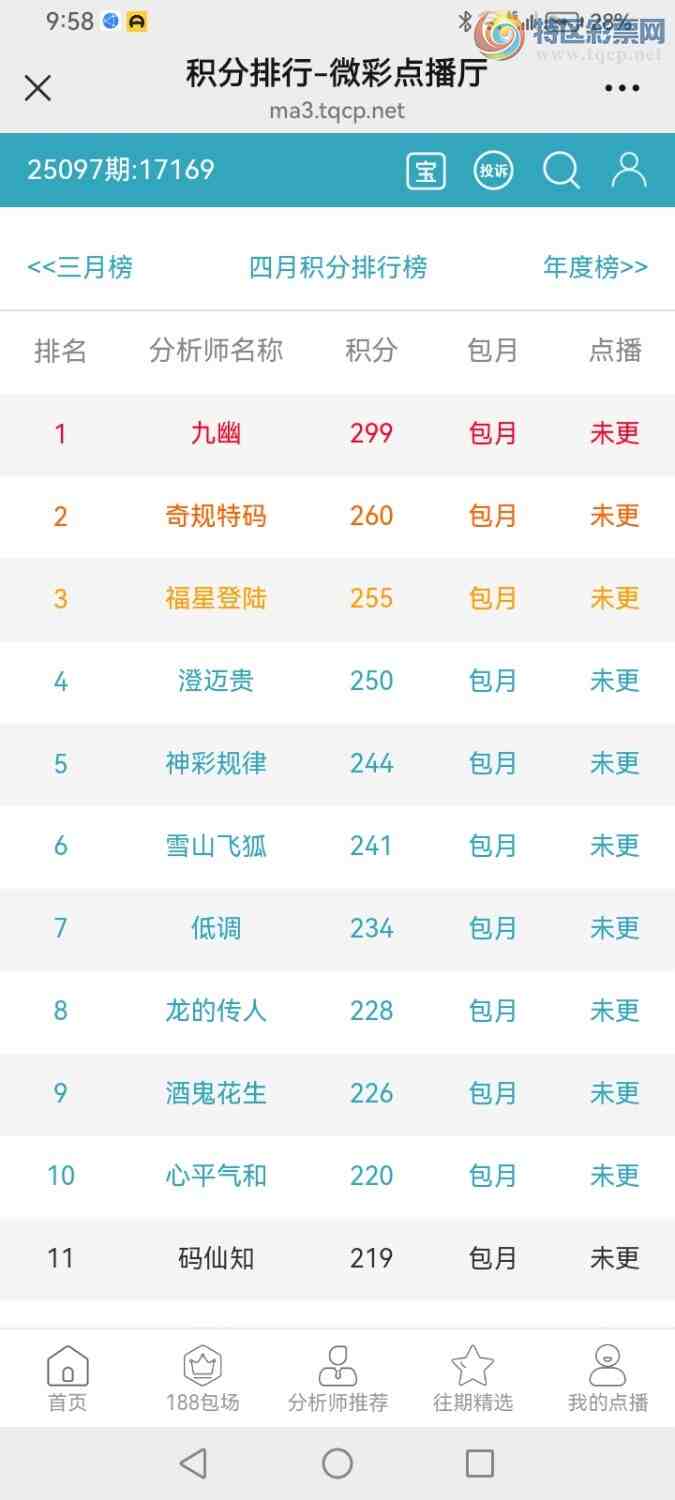
Task: Go to 年度榜>> ranking
Action: click(x=595, y=267)
